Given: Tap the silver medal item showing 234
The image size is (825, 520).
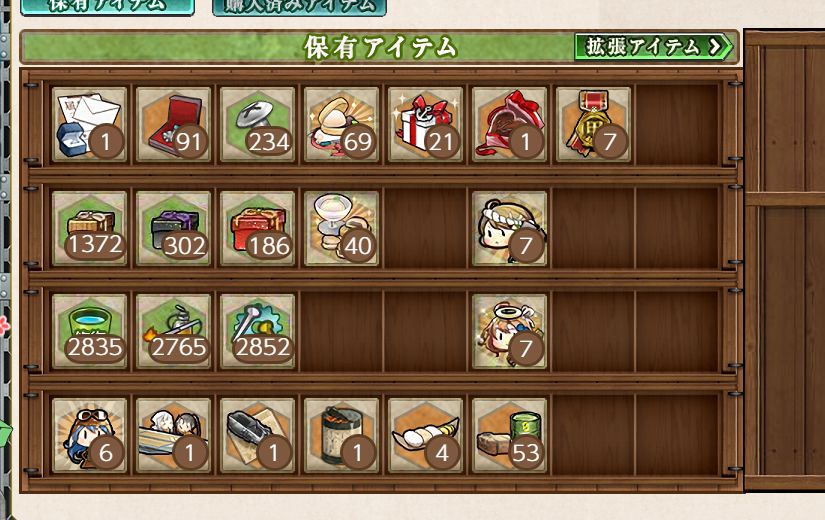Looking at the screenshot, I should pos(258,125).
